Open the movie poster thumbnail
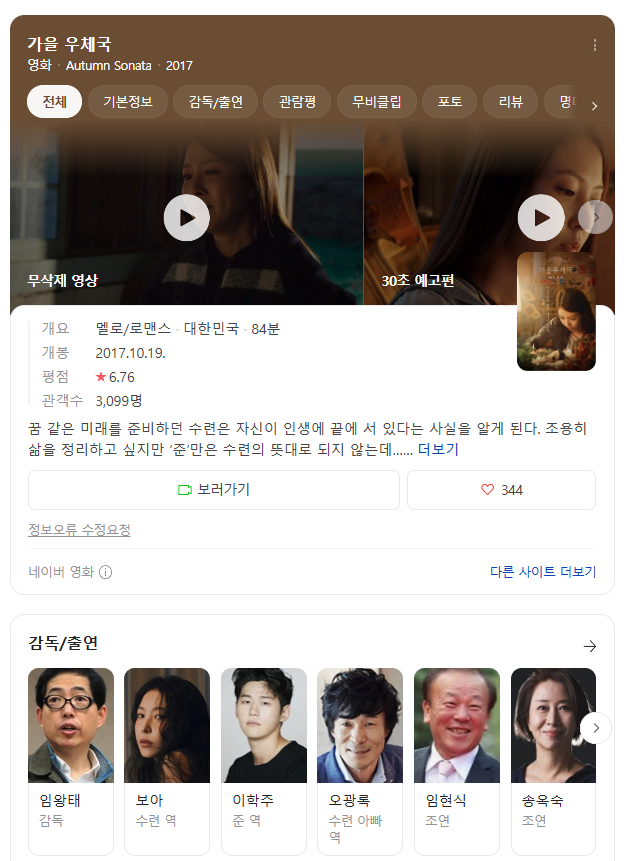 coord(556,311)
